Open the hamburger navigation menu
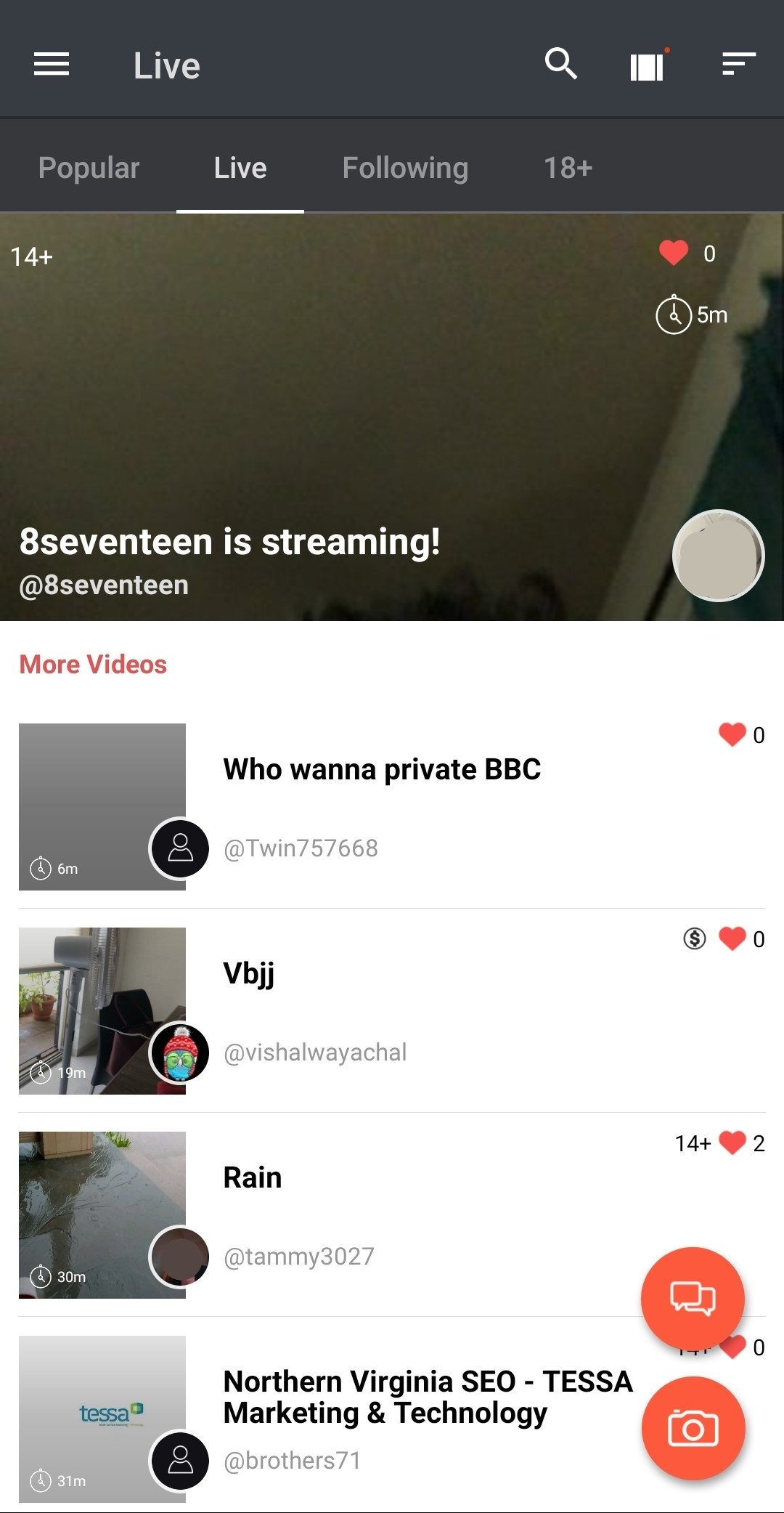This screenshot has width=784, height=1513. click(52, 65)
